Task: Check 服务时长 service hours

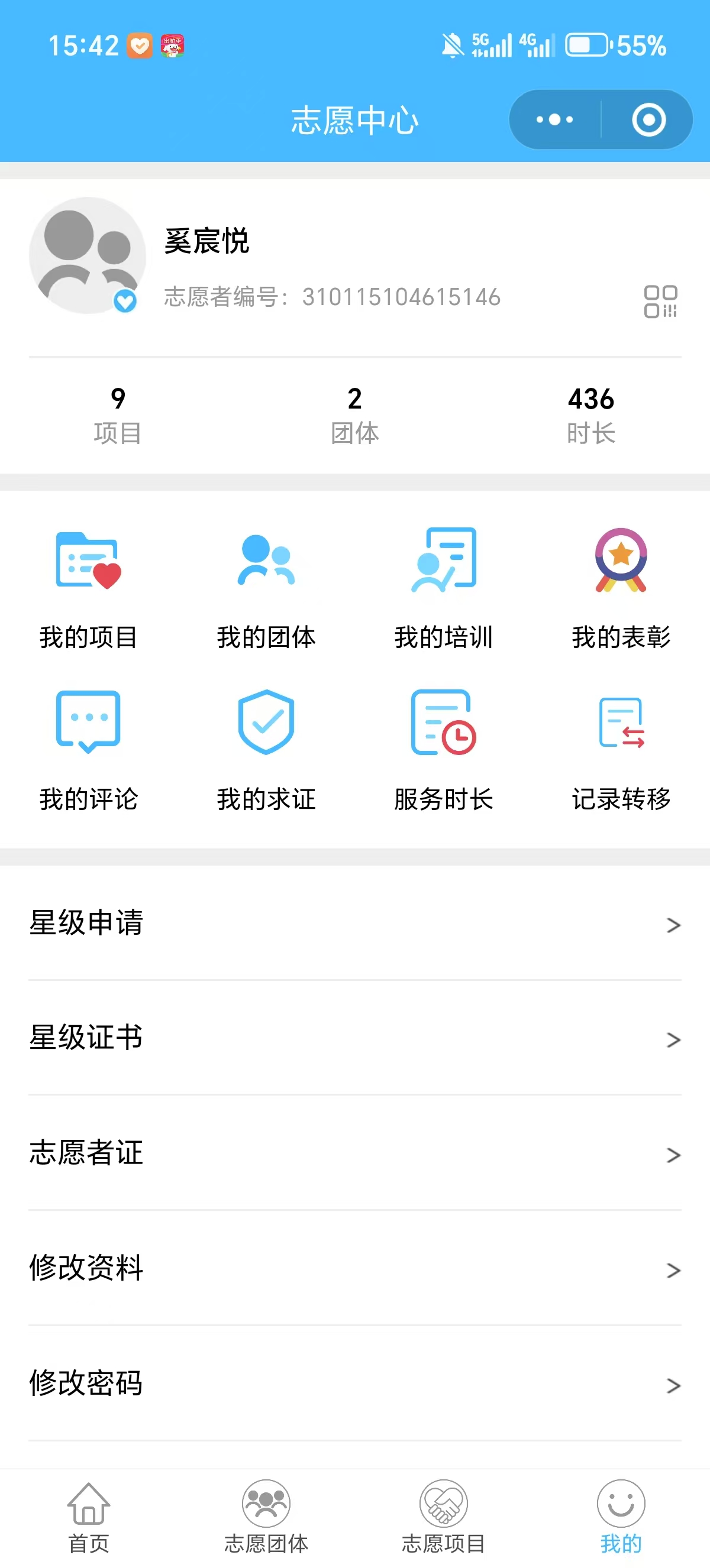Action: pos(444,750)
